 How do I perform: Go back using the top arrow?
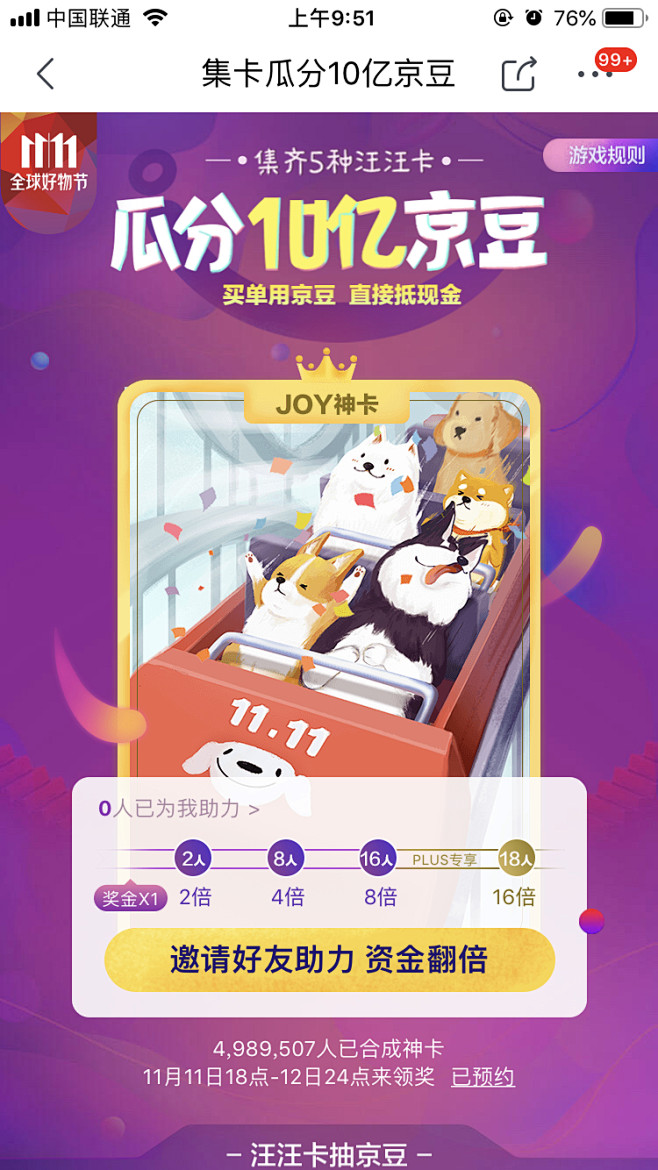click(45, 74)
